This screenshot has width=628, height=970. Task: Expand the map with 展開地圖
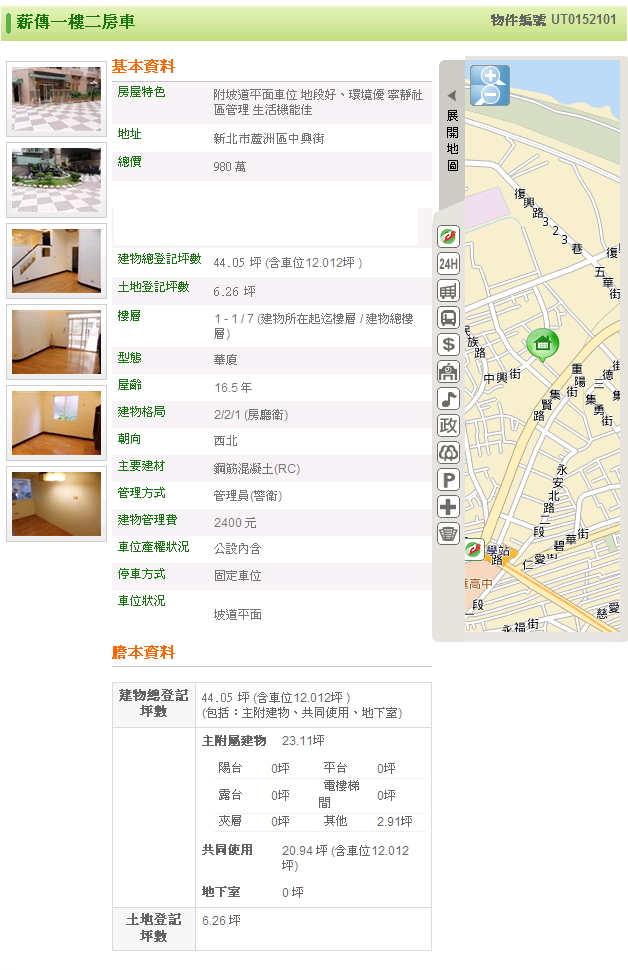tap(452, 130)
